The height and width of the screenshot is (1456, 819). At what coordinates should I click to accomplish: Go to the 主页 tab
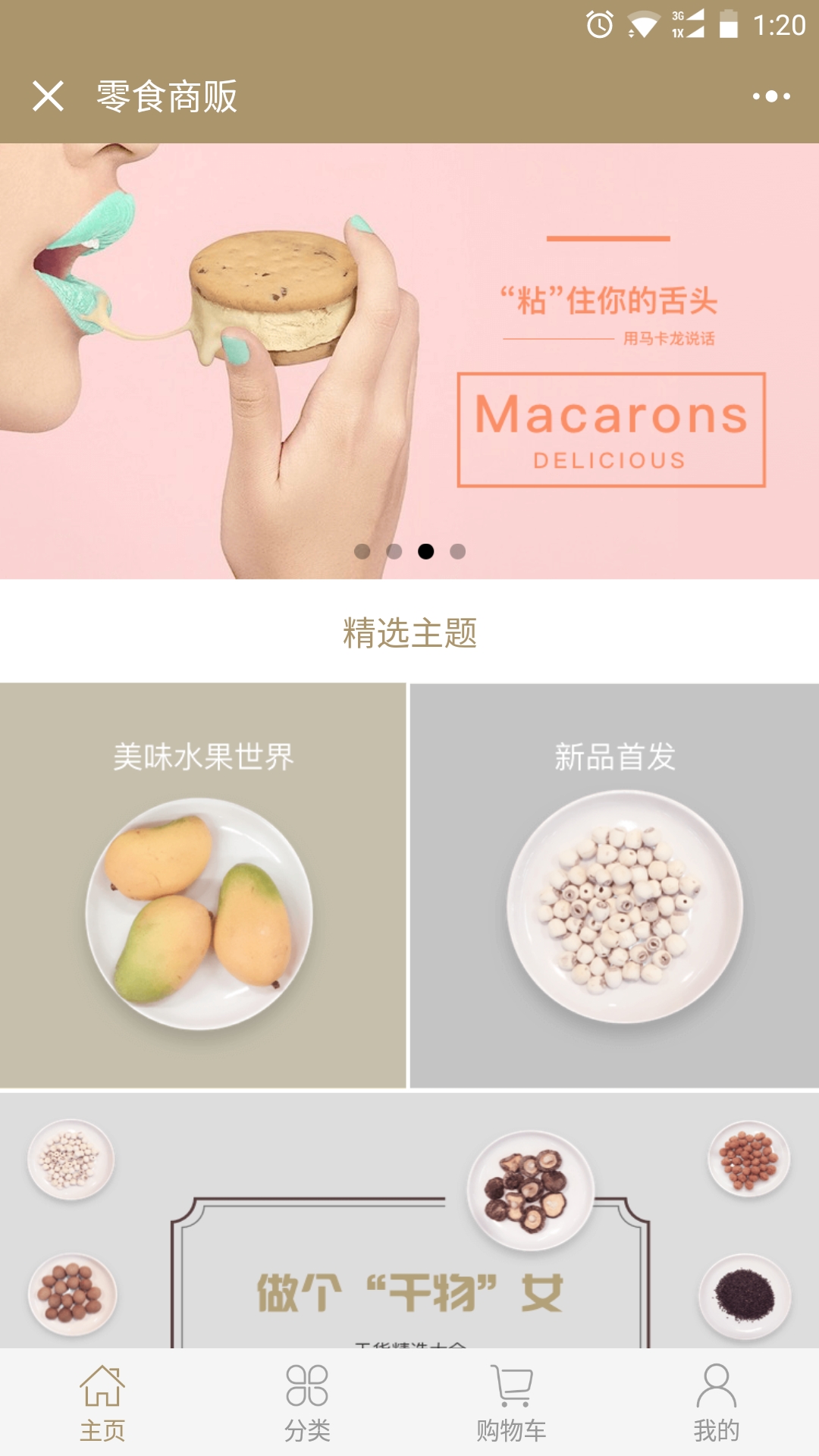(102, 1403)
